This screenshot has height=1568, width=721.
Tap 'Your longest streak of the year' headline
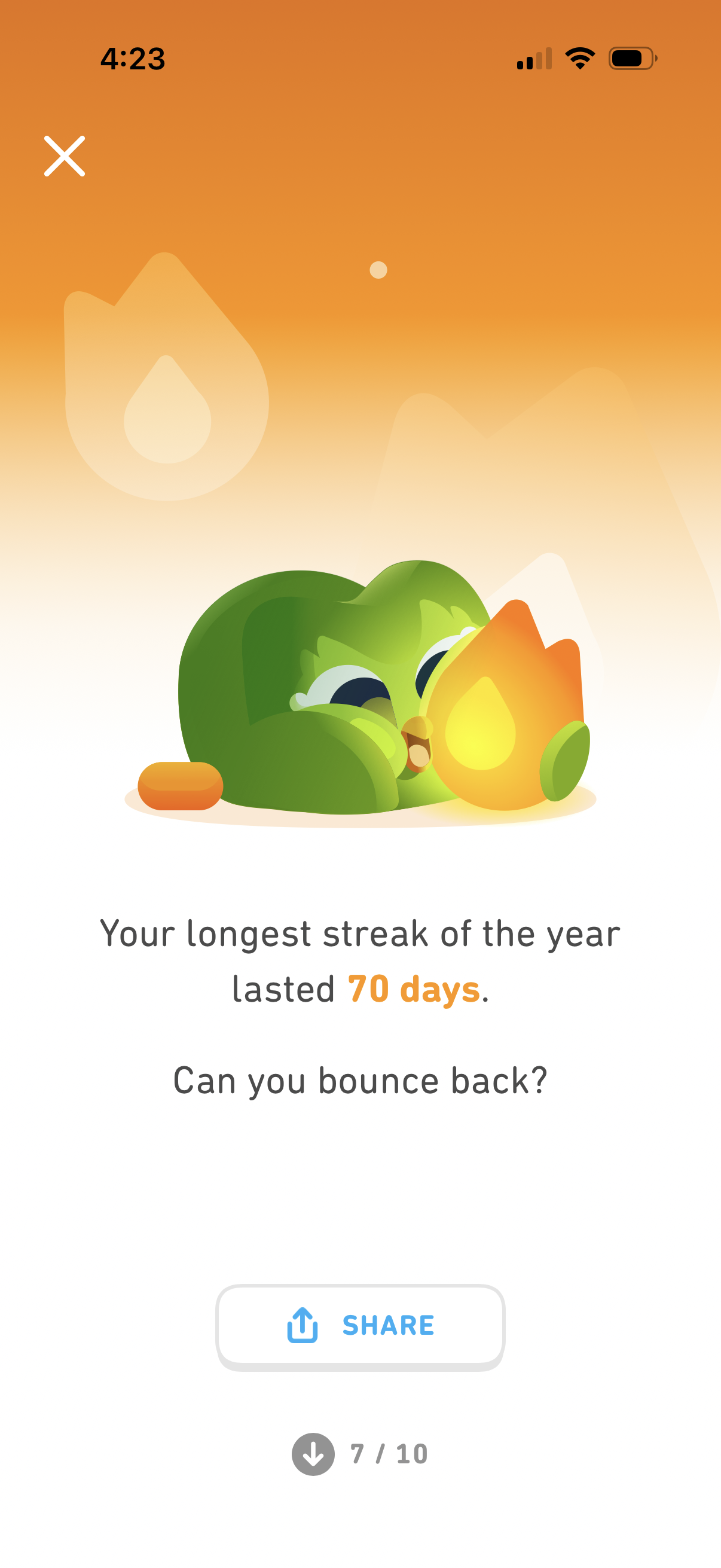(360, 935)
